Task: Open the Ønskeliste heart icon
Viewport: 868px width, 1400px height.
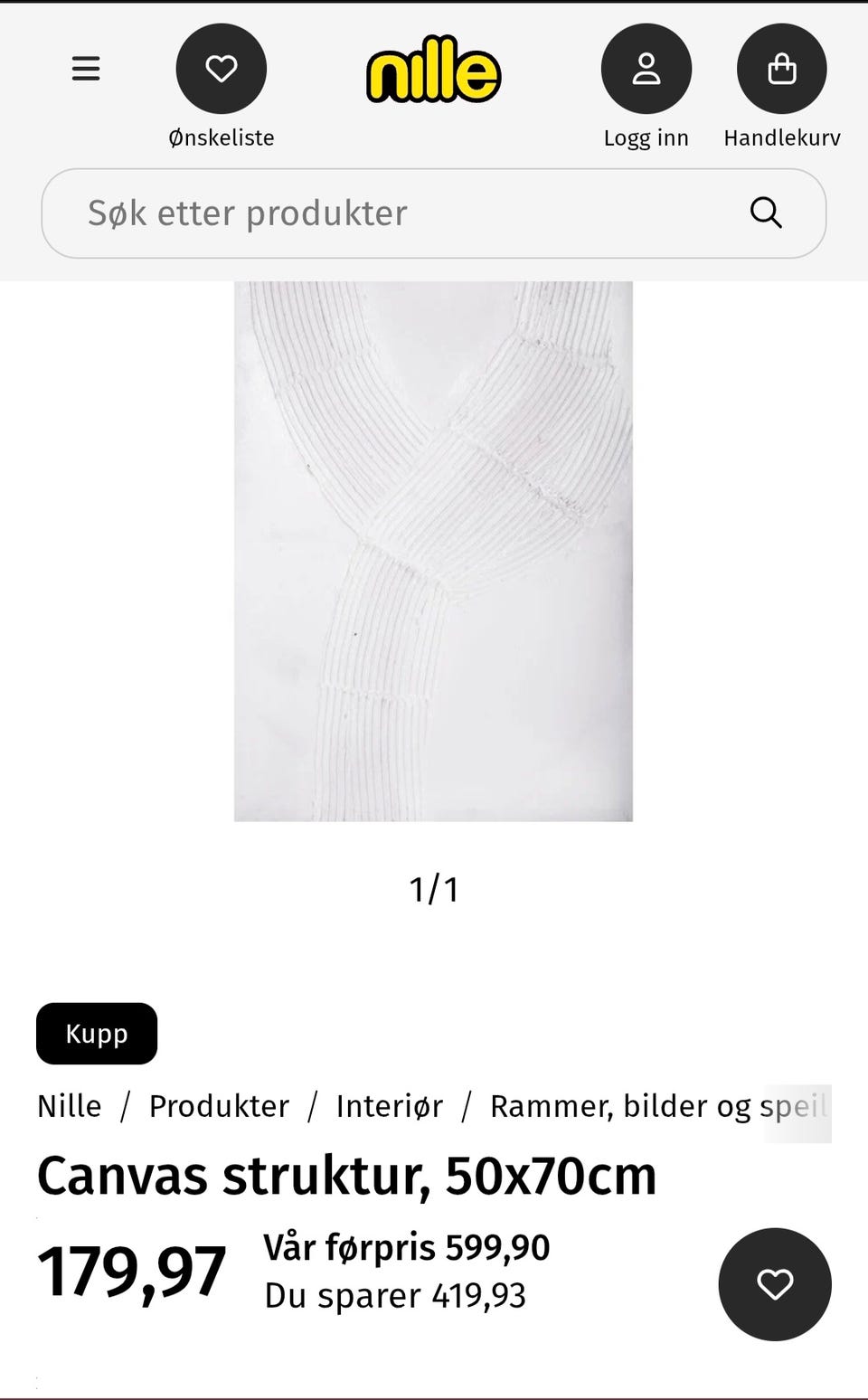Action: point(222,67)
